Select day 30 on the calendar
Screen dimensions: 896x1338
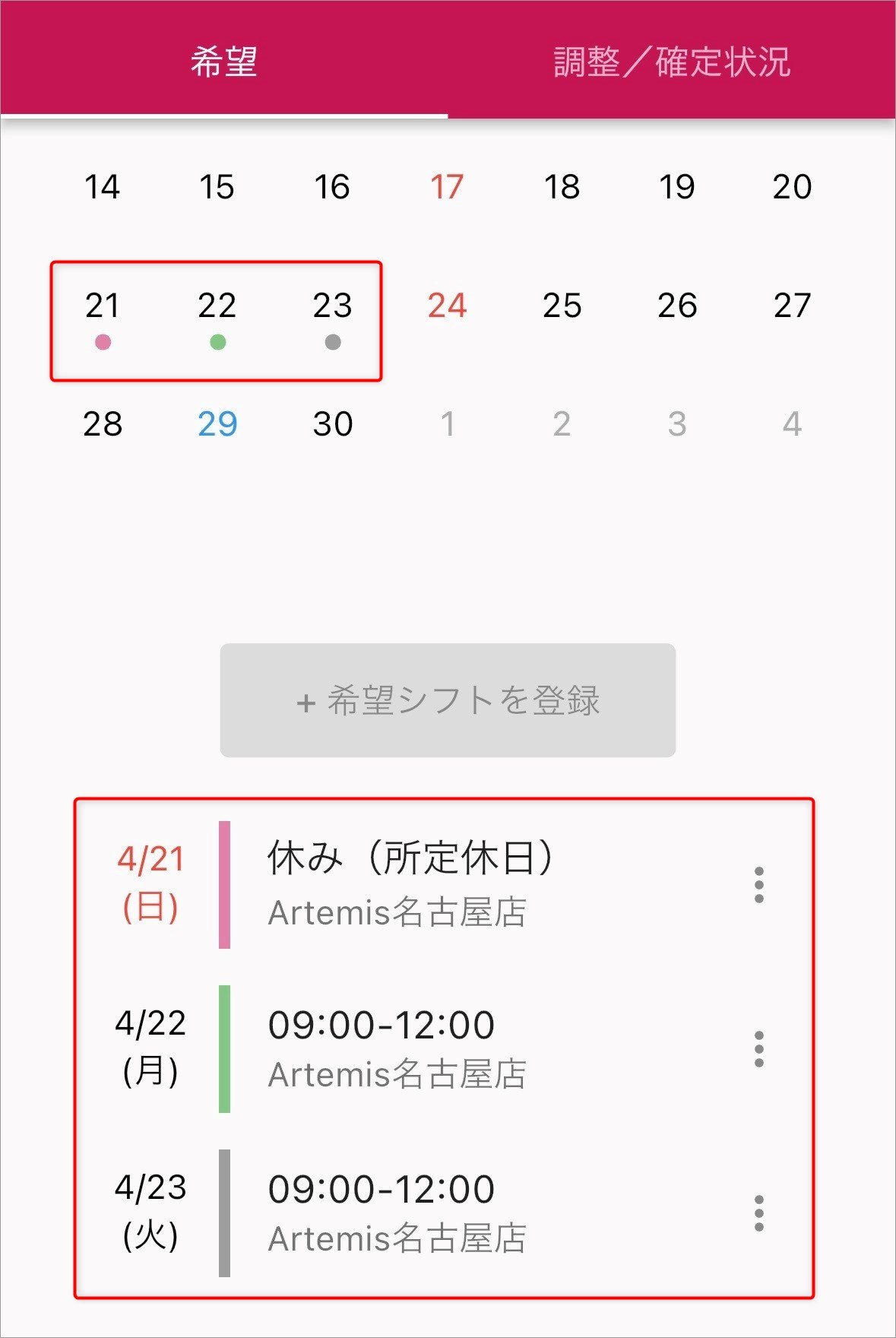click(333, 424)
